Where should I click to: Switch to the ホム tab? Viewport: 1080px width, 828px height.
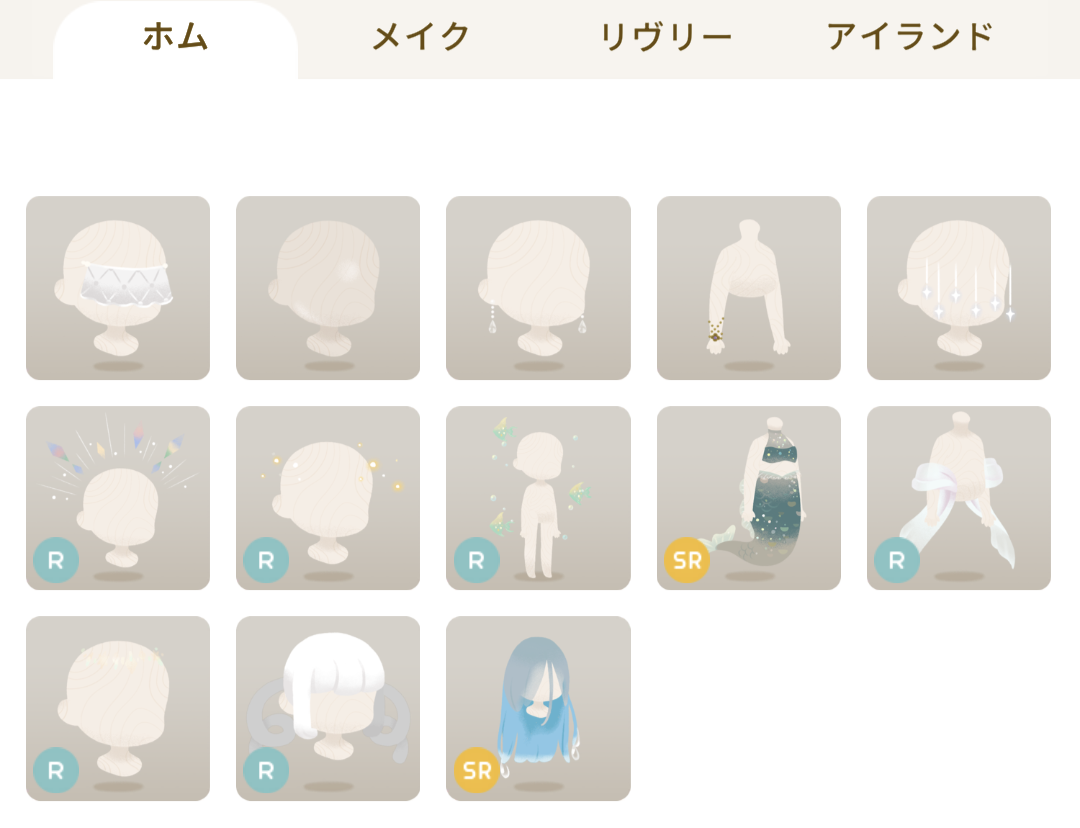tap(175, 38)
